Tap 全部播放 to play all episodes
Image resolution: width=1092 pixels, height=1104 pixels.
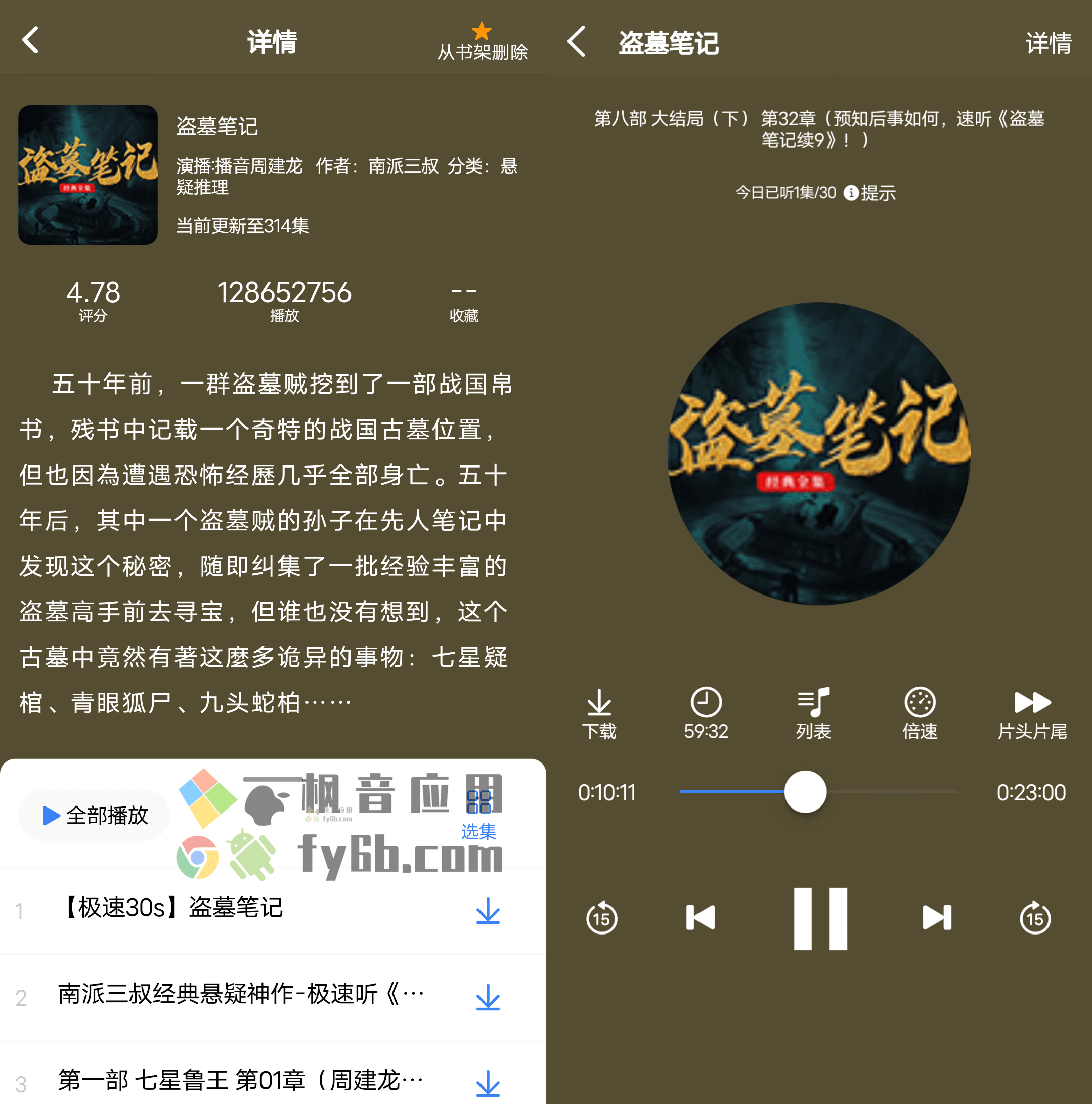tap(94, 815)
